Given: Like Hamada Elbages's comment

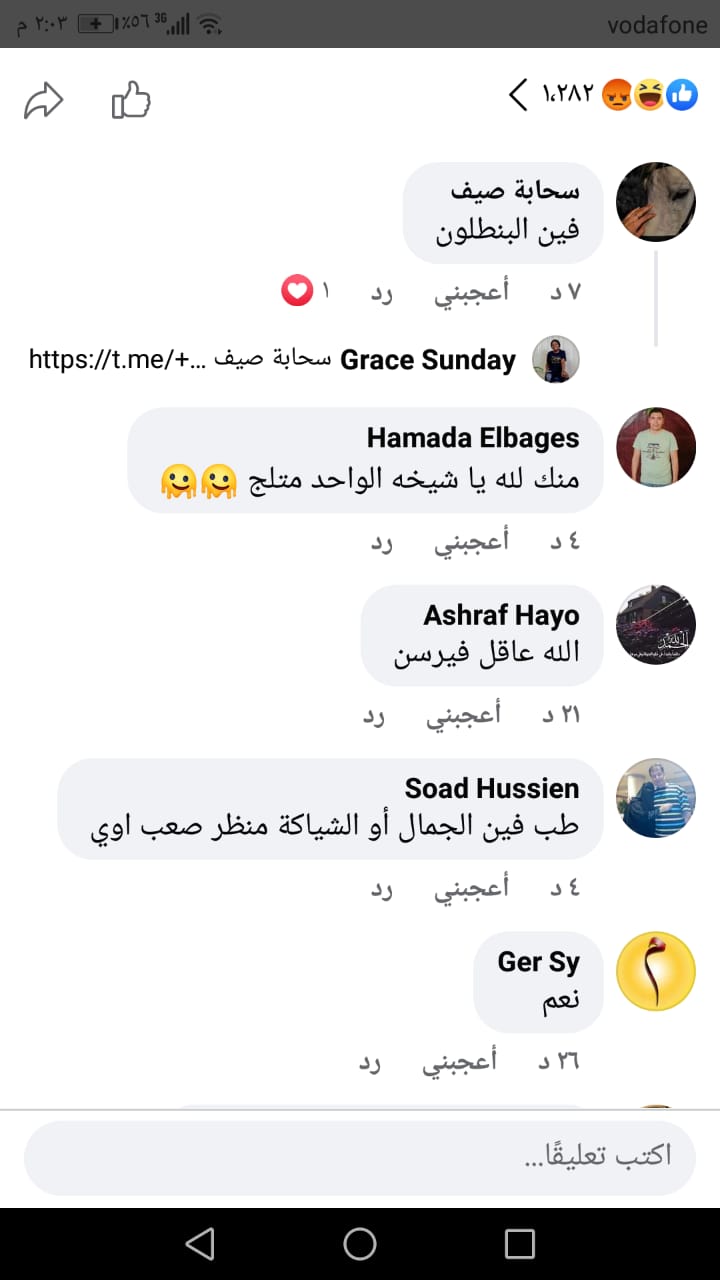Looking at the screenshot, I should point(470,542).
